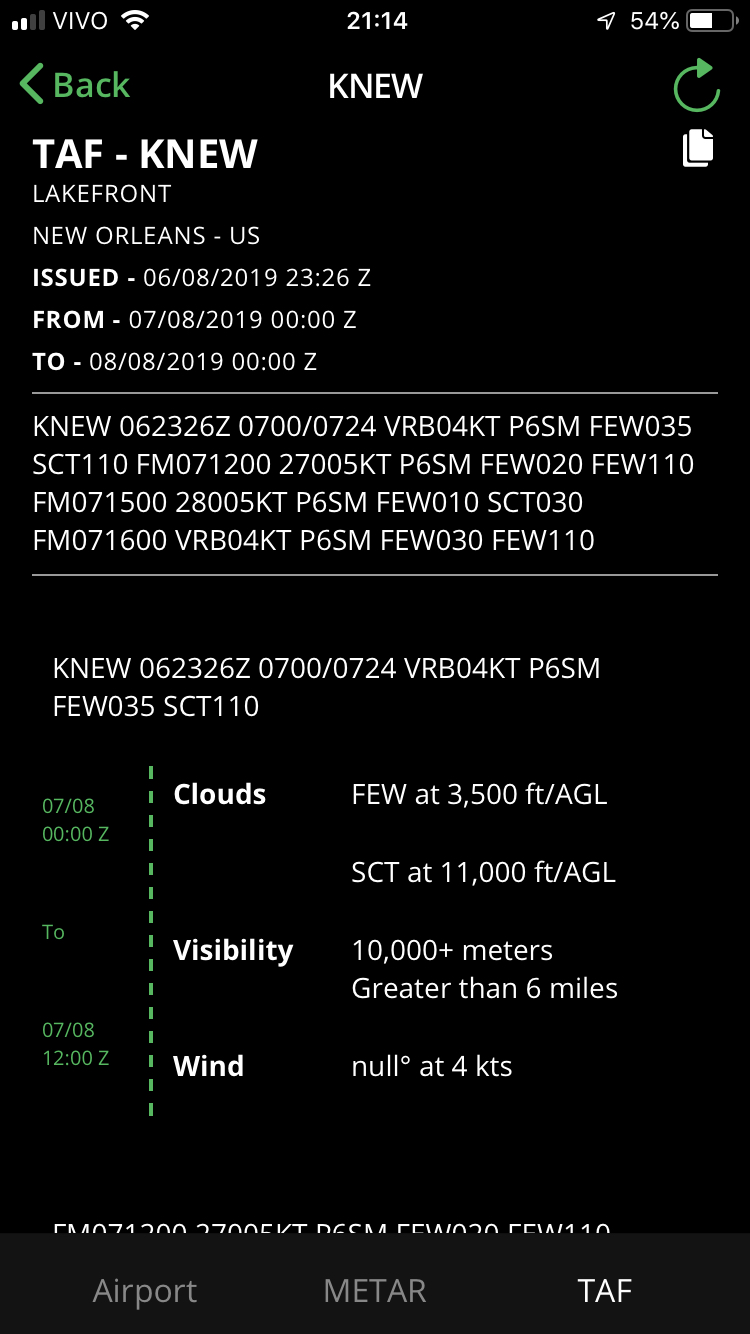
Task: Switch to the METAR tab
Action: click(375, 1290)
